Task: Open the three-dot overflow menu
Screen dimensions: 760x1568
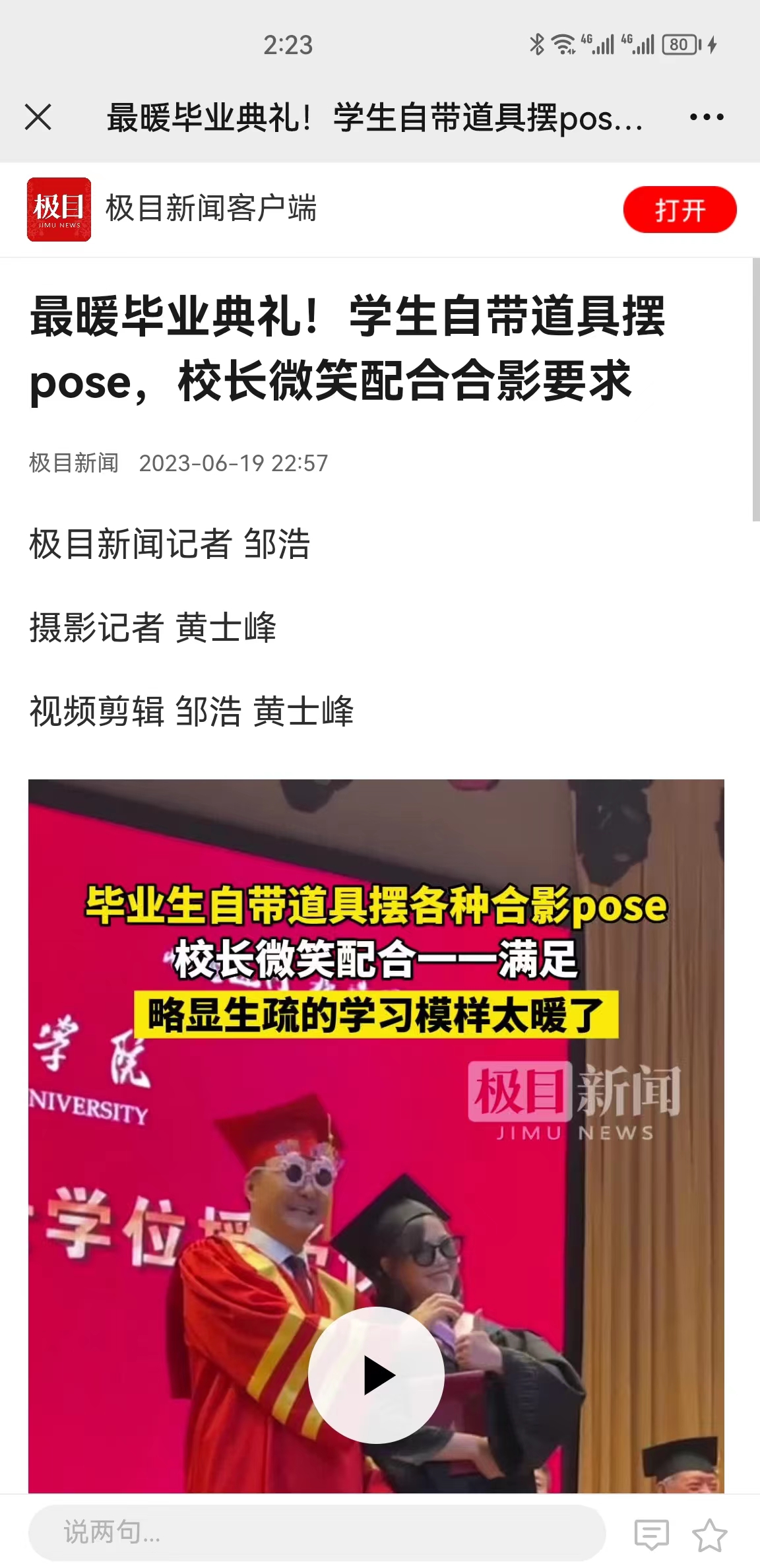Action: 706,118
